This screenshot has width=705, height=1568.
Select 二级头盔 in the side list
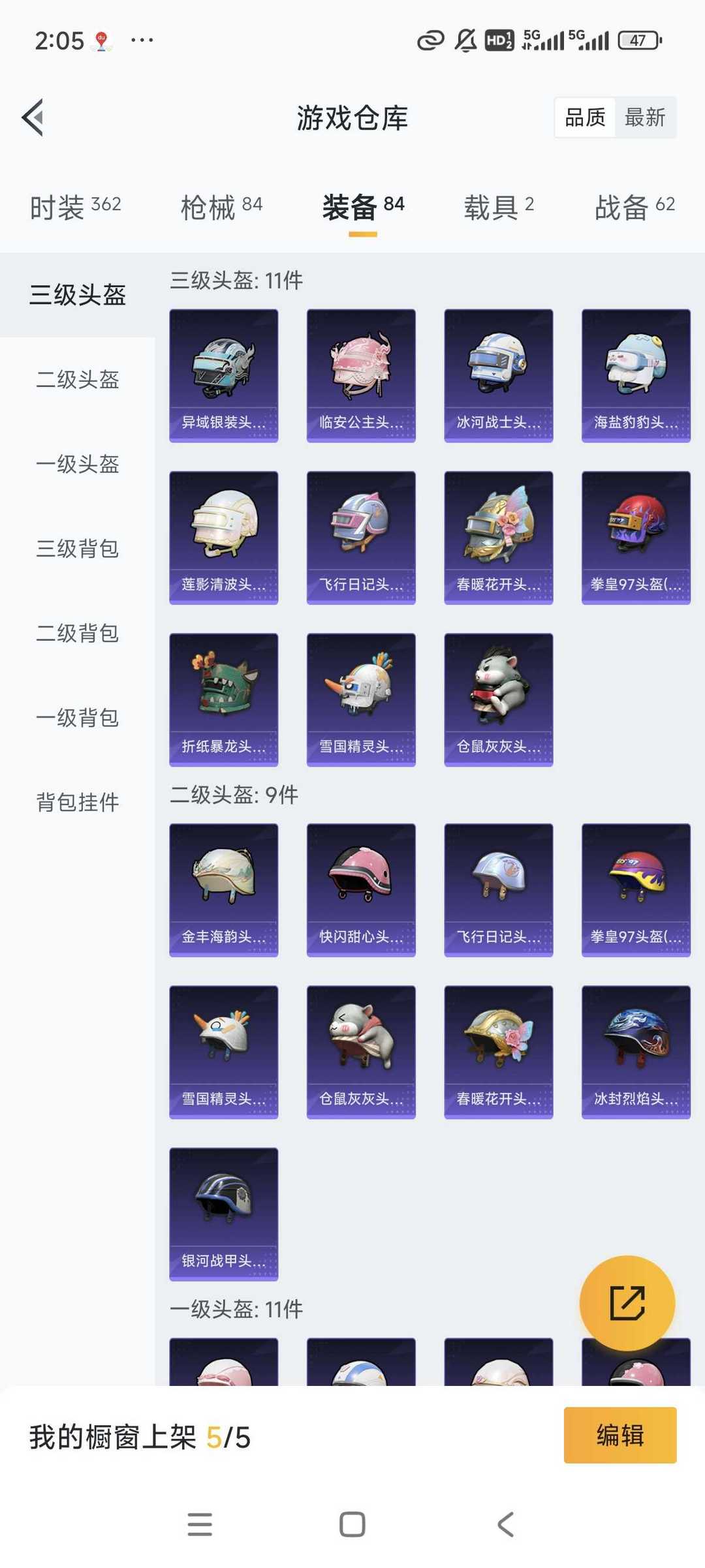(x=78, y=379)
